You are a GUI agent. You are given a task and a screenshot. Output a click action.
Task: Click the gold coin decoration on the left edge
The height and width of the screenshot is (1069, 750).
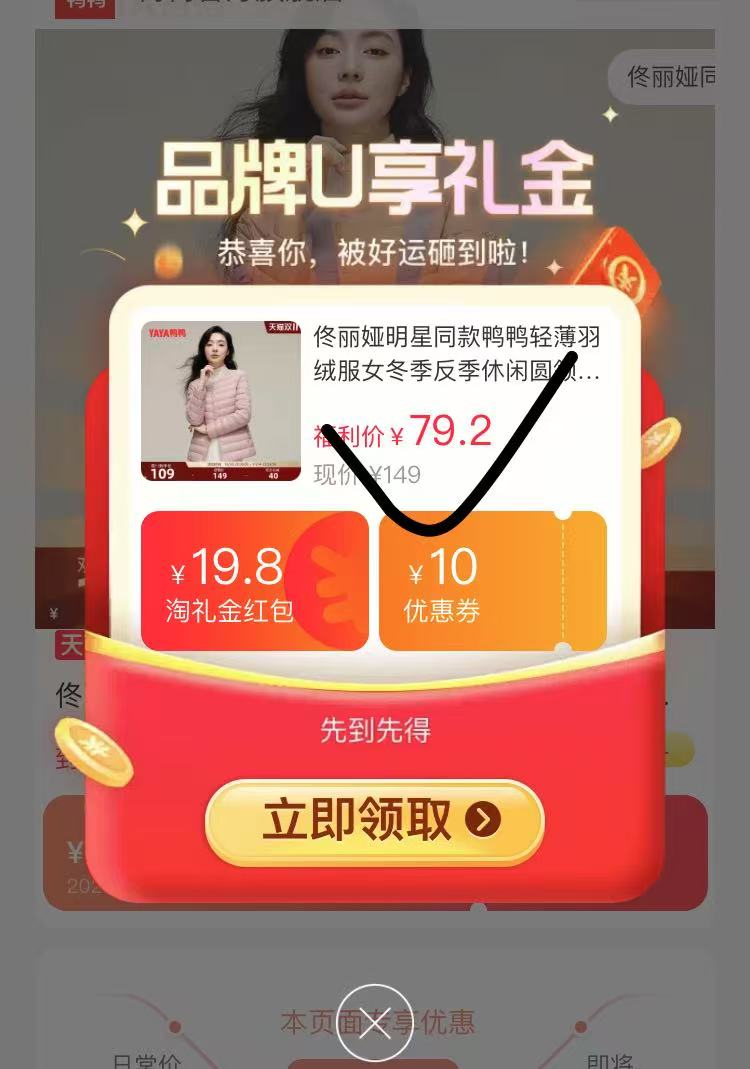point(95,752)
